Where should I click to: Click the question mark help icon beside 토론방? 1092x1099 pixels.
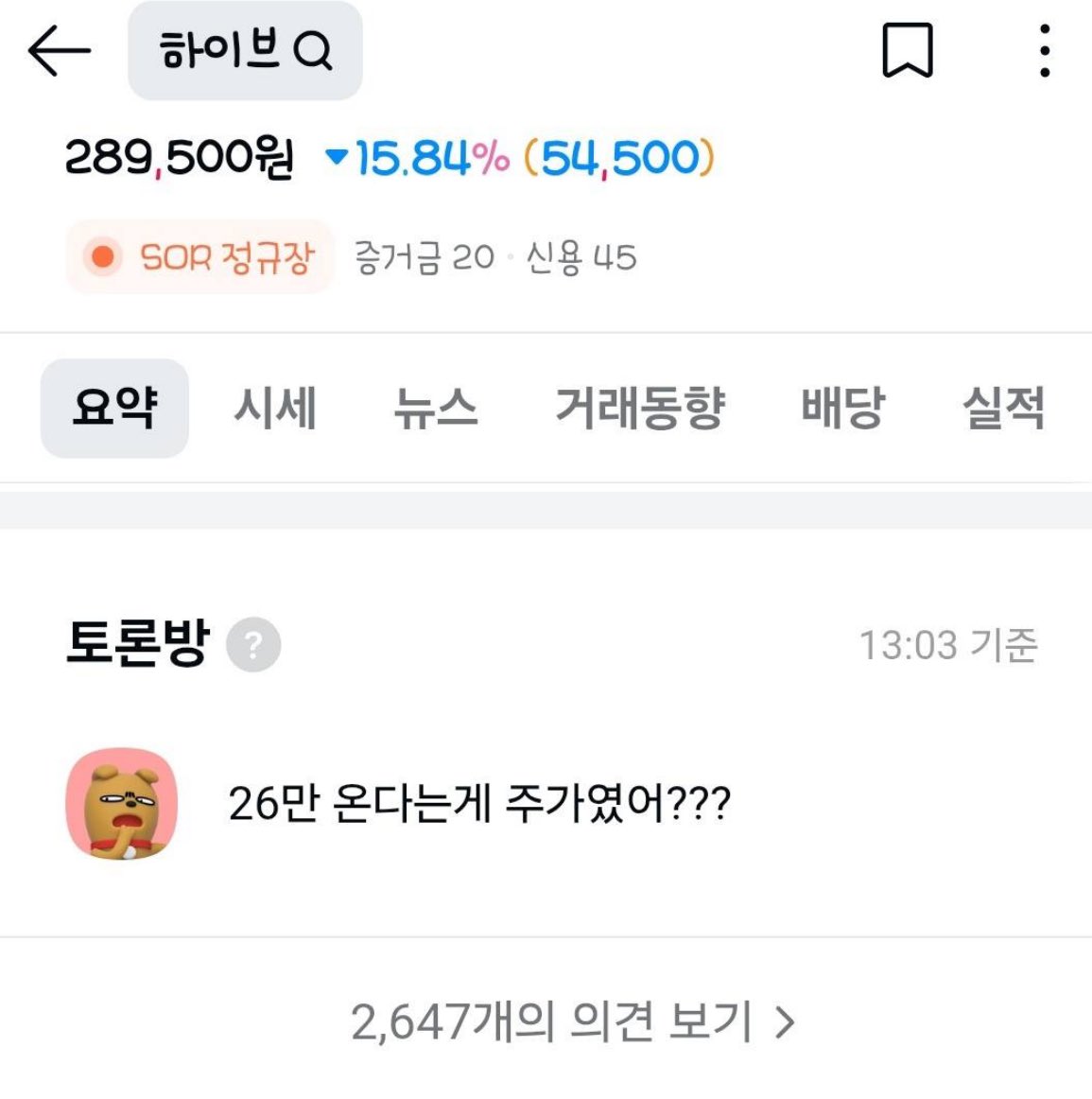[x=253, y=645]
